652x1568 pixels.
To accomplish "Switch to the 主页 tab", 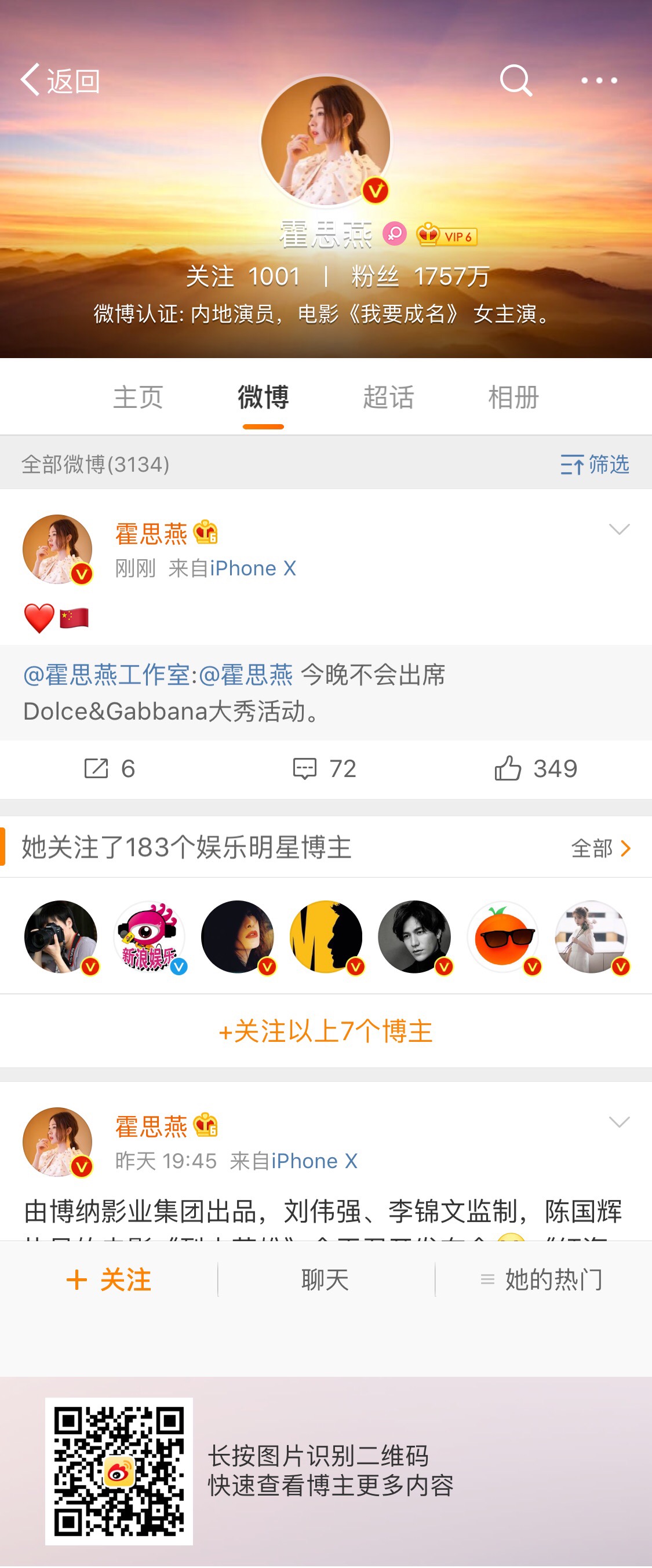I will pos(138,398).
